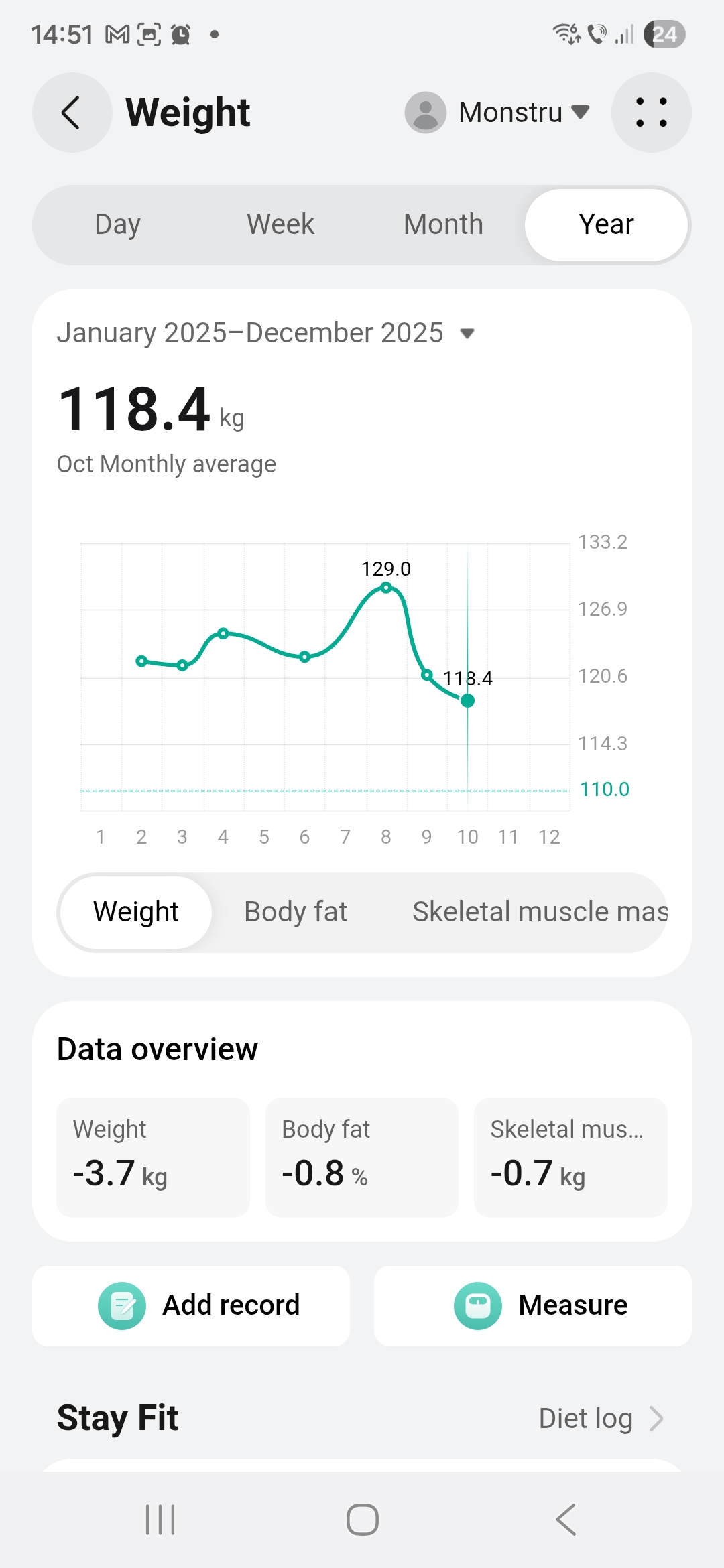Show the Body fat chart
Viewport: 724px width, 1568px height.
point(296,912)
